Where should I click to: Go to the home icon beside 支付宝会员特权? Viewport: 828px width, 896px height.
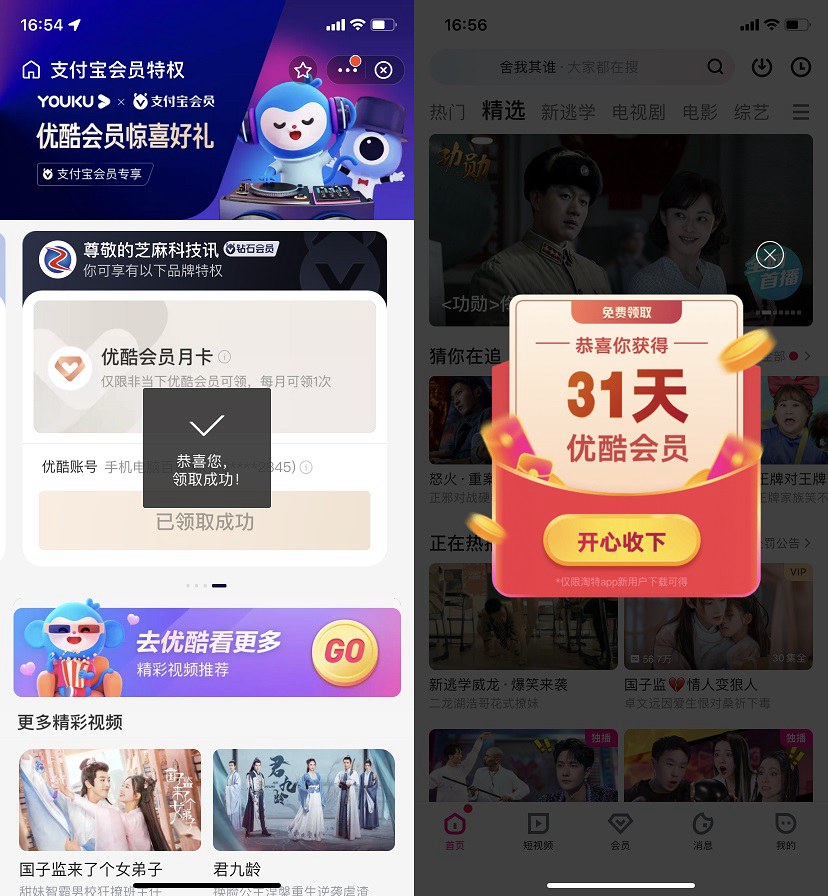(x=32, y=70)
